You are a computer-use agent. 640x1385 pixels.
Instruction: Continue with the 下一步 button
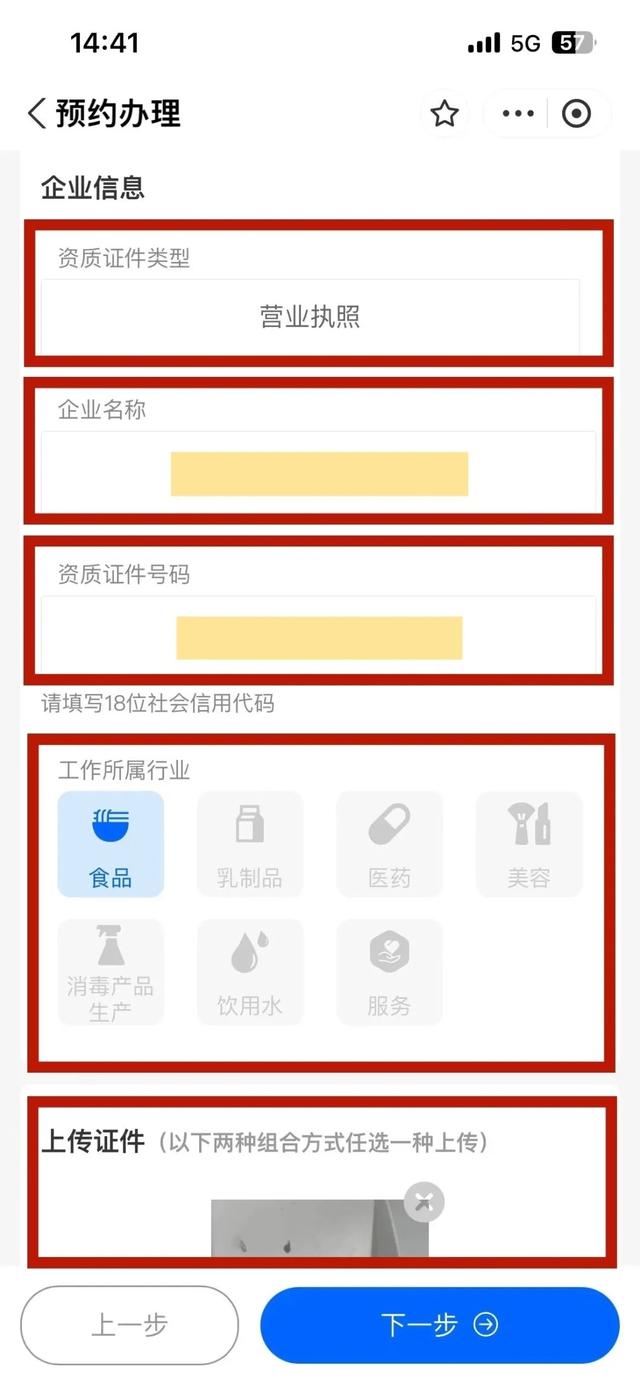[x=440, y=1325]
